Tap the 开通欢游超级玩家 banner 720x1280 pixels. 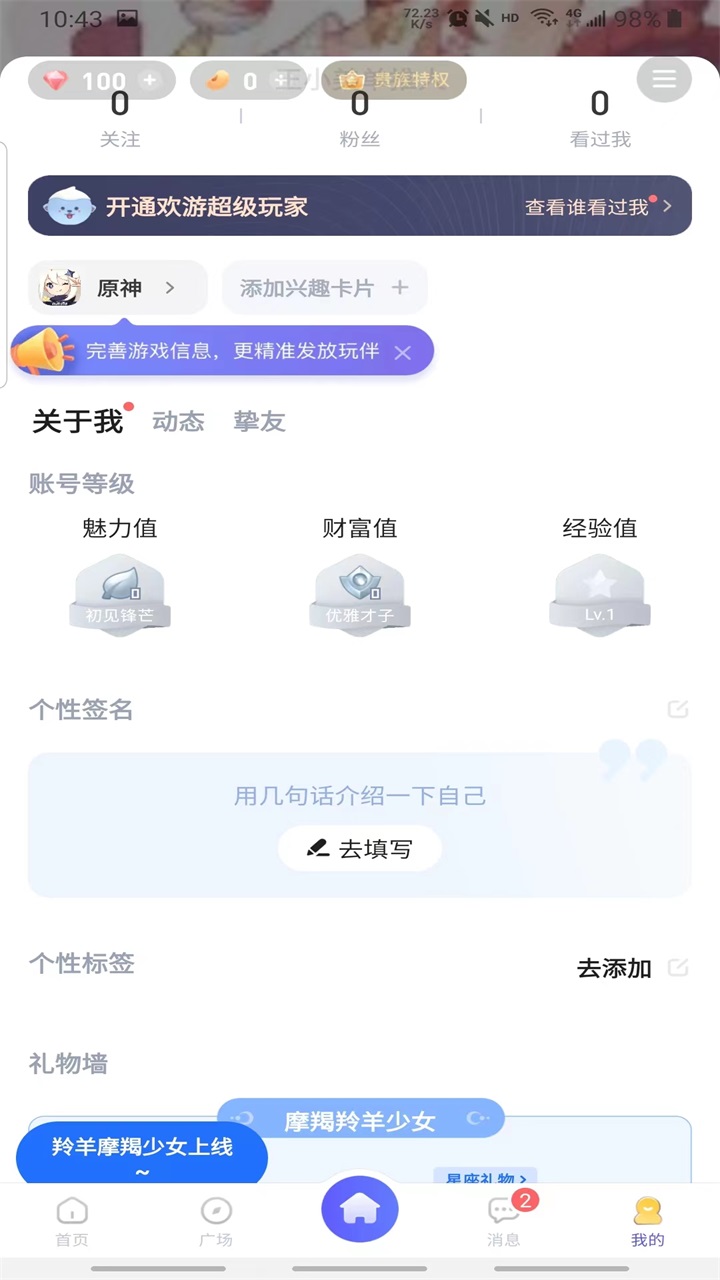[207, 206]
